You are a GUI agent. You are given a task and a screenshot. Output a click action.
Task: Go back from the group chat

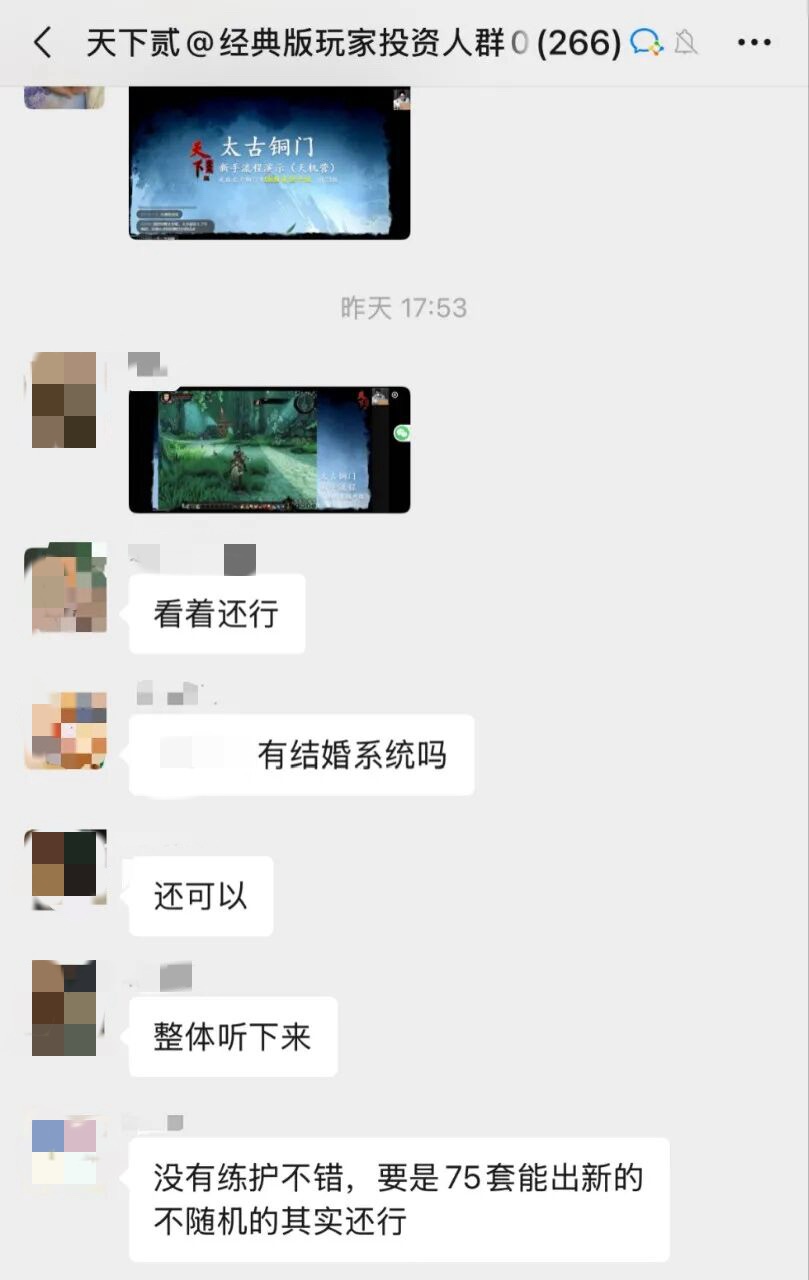tap(42, 43)
